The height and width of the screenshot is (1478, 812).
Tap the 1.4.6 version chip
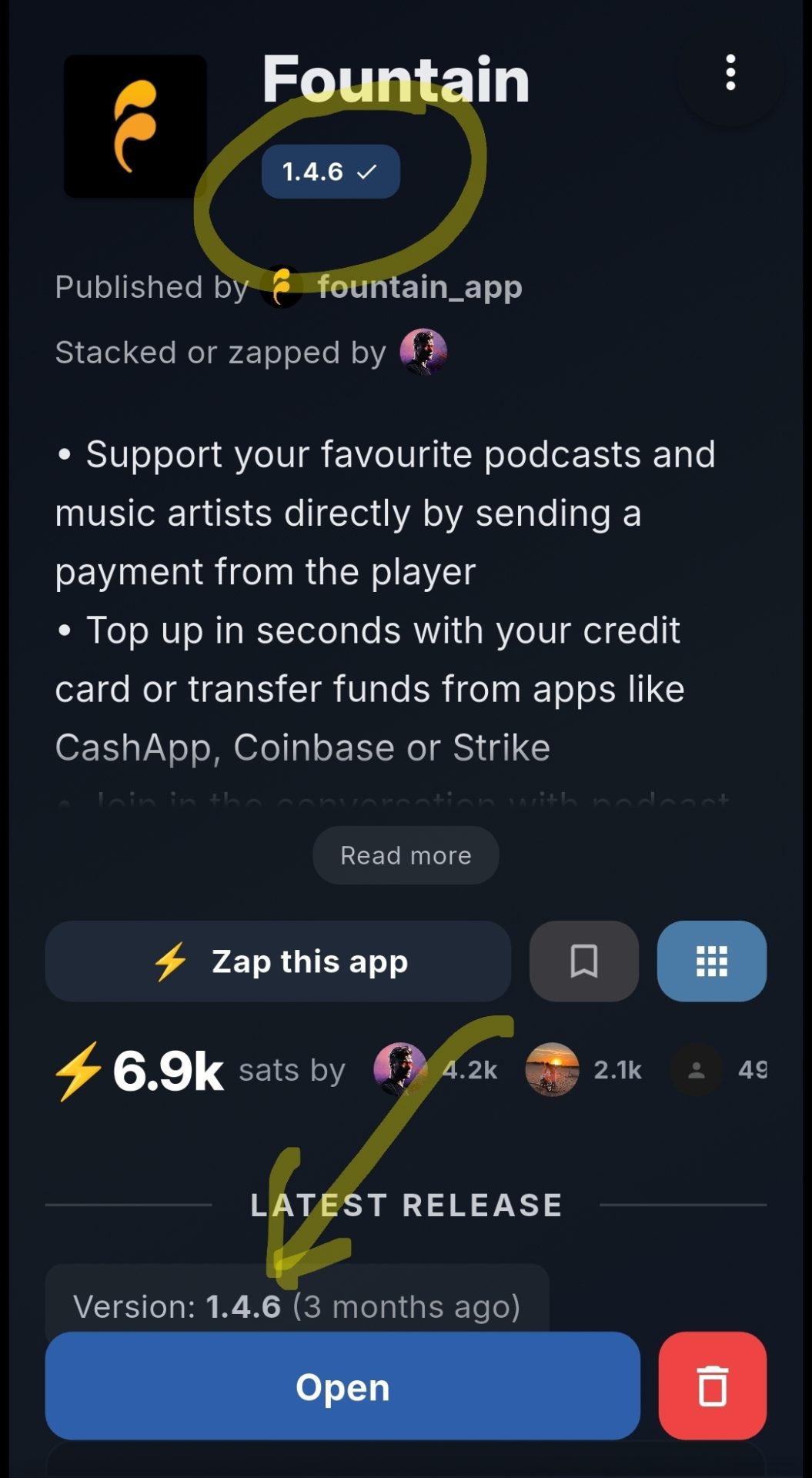[330, 172]
